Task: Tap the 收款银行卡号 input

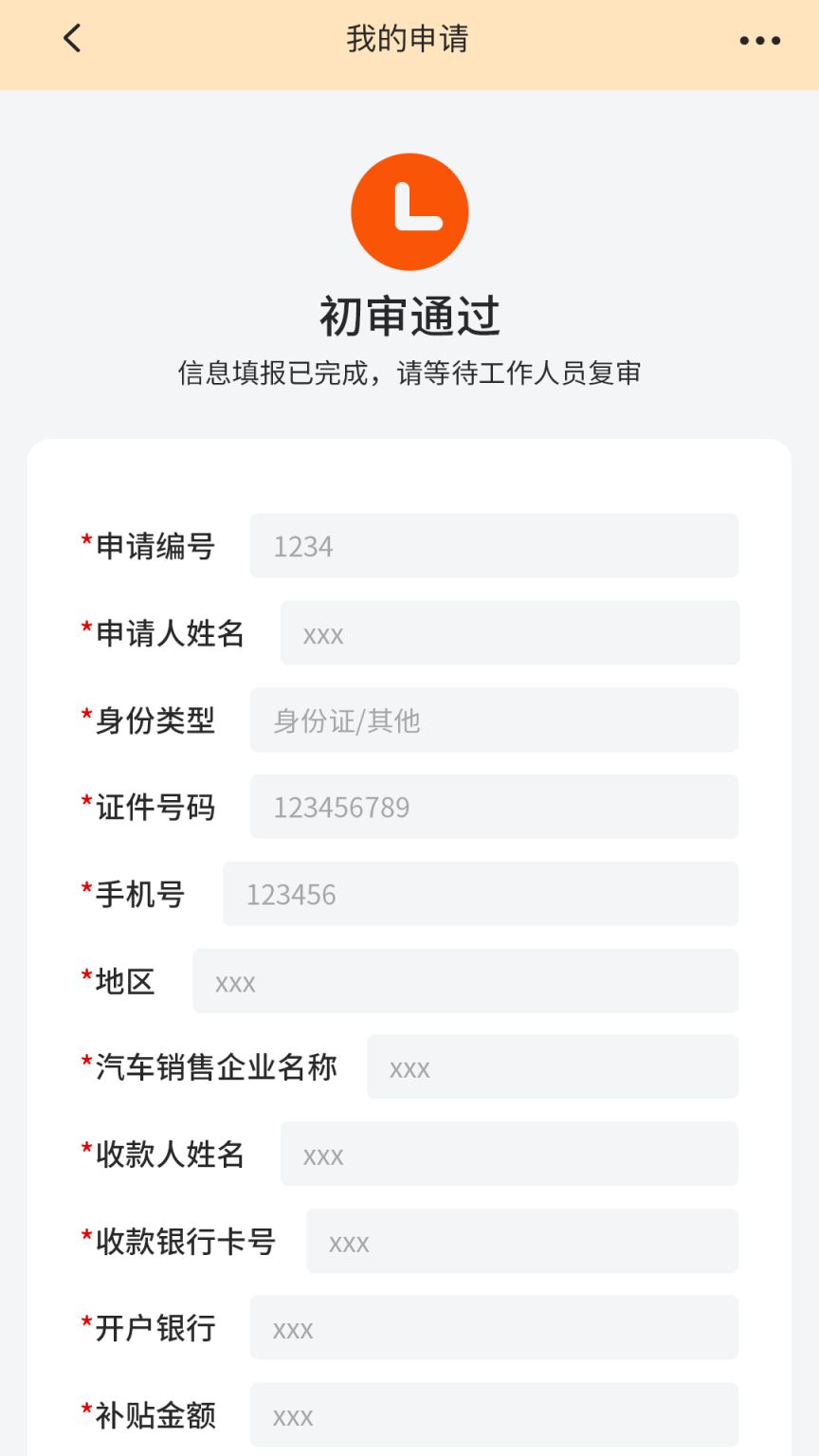Action: 522,1242
